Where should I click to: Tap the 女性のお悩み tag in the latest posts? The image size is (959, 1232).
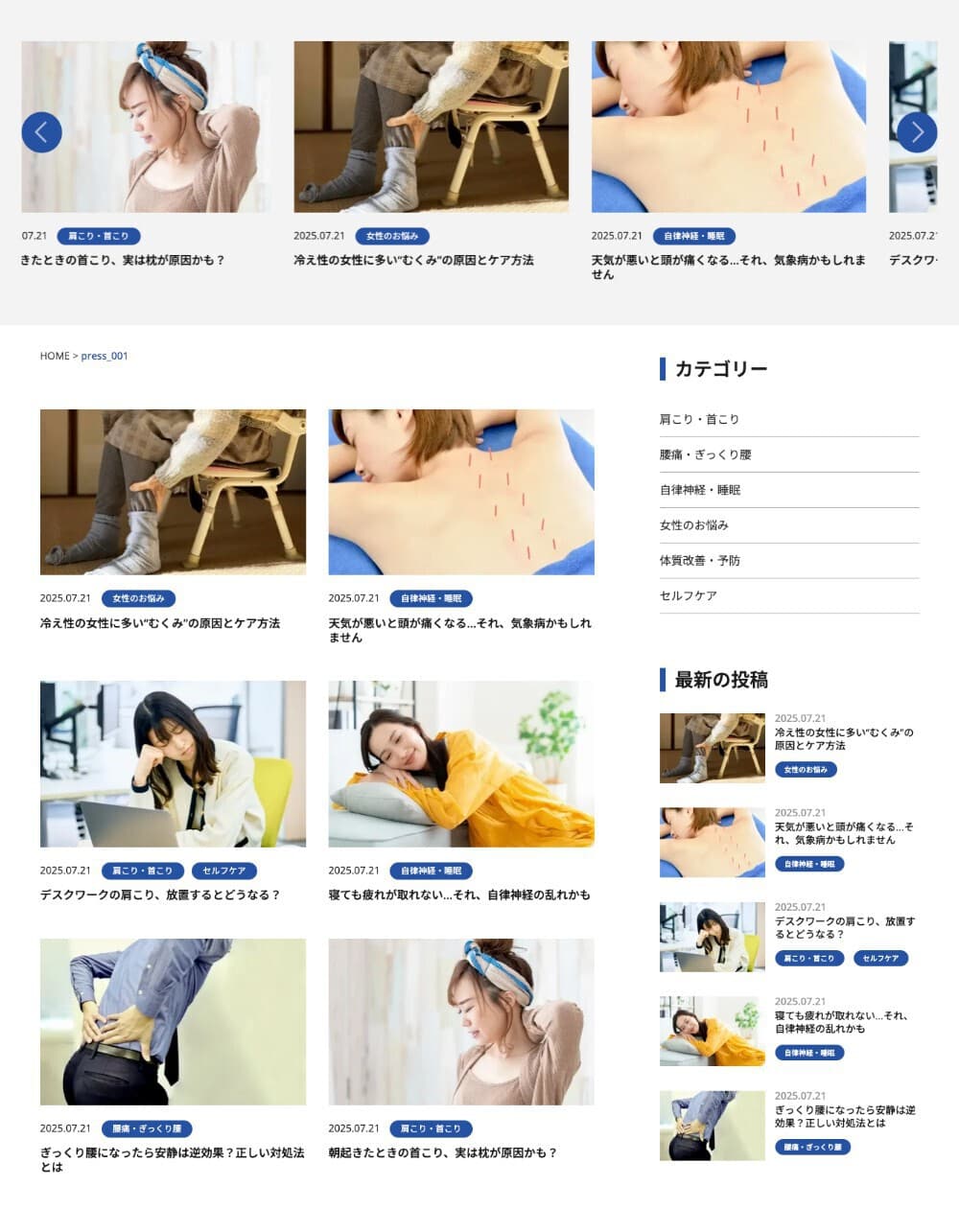click(x=806, y=770)
